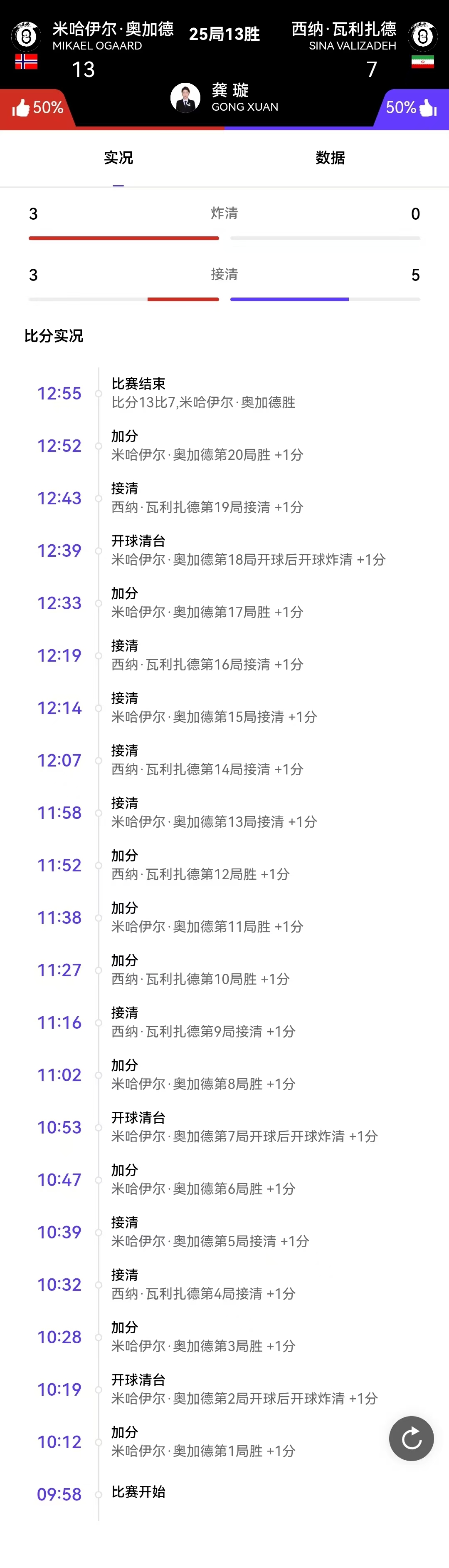Open Sina Valizadeh's player avatar

tap(422, 37)
